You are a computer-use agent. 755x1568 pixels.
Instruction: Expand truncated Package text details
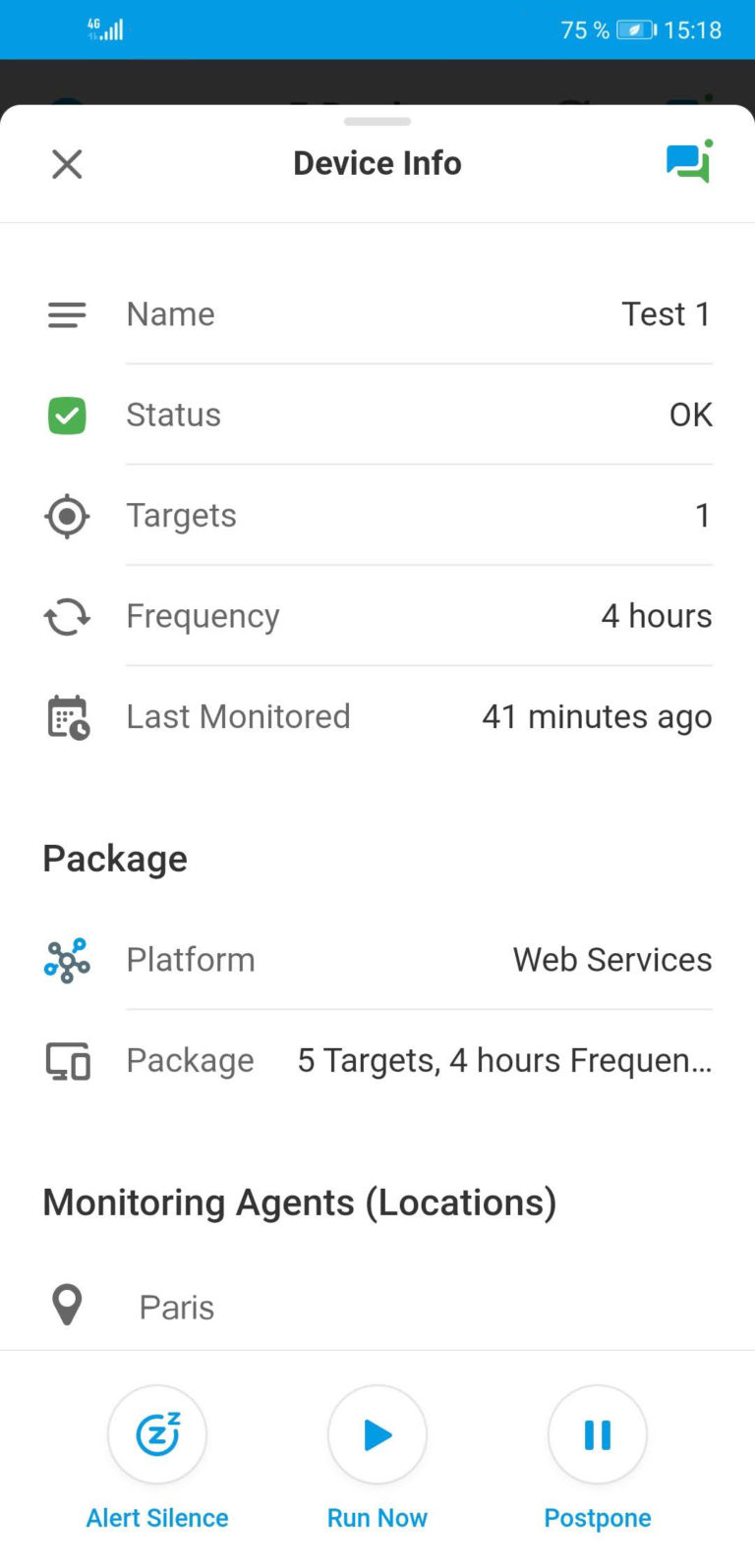504,1061
